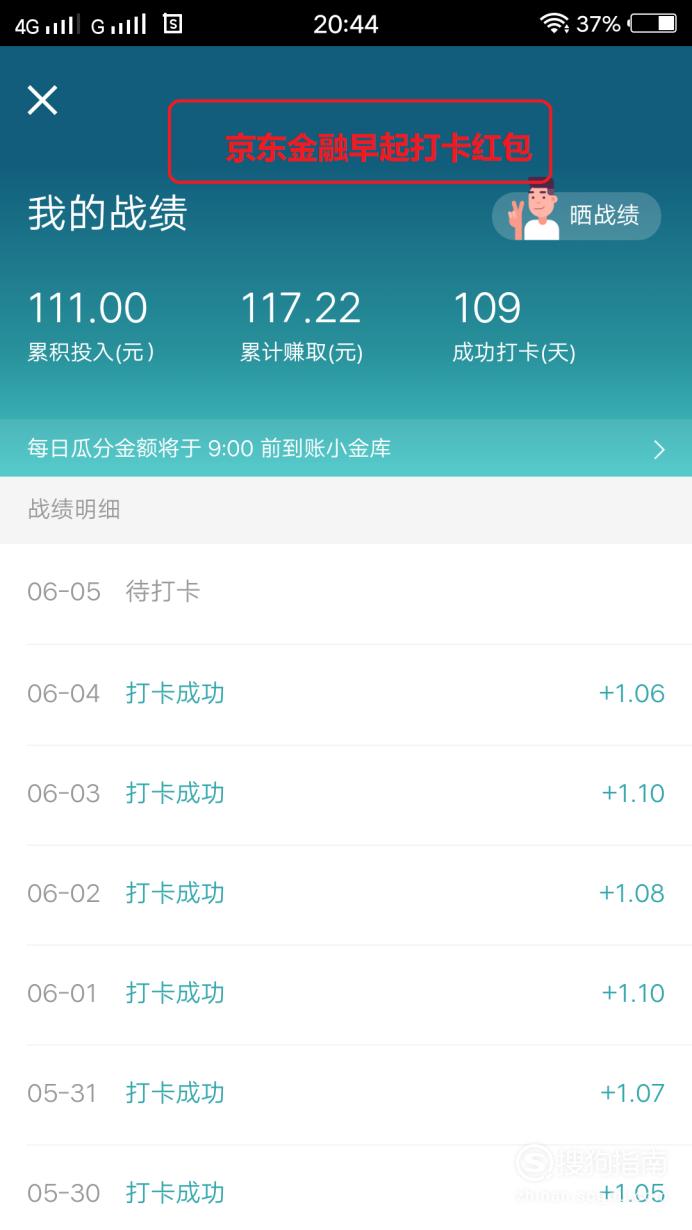Open the 每日瓜分金额 9:00 到账小金库 banner

coord(346,448)
